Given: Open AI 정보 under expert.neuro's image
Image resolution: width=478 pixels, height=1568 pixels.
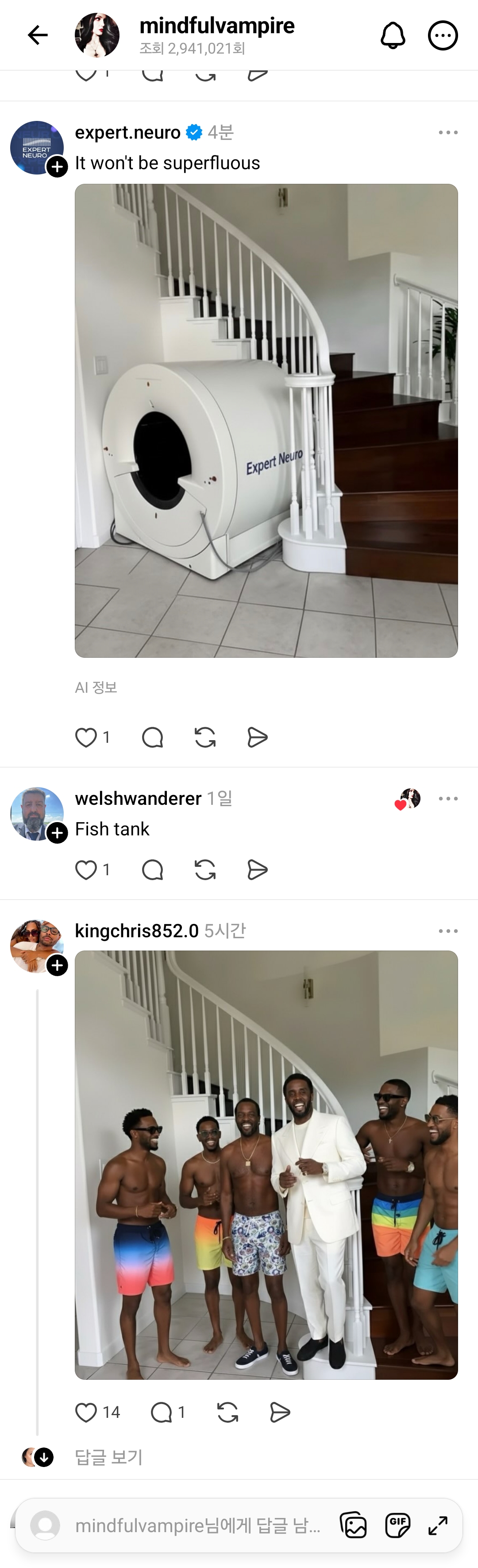Looking at the screenshot, I should pyautogui.click(x=96, y=687).
